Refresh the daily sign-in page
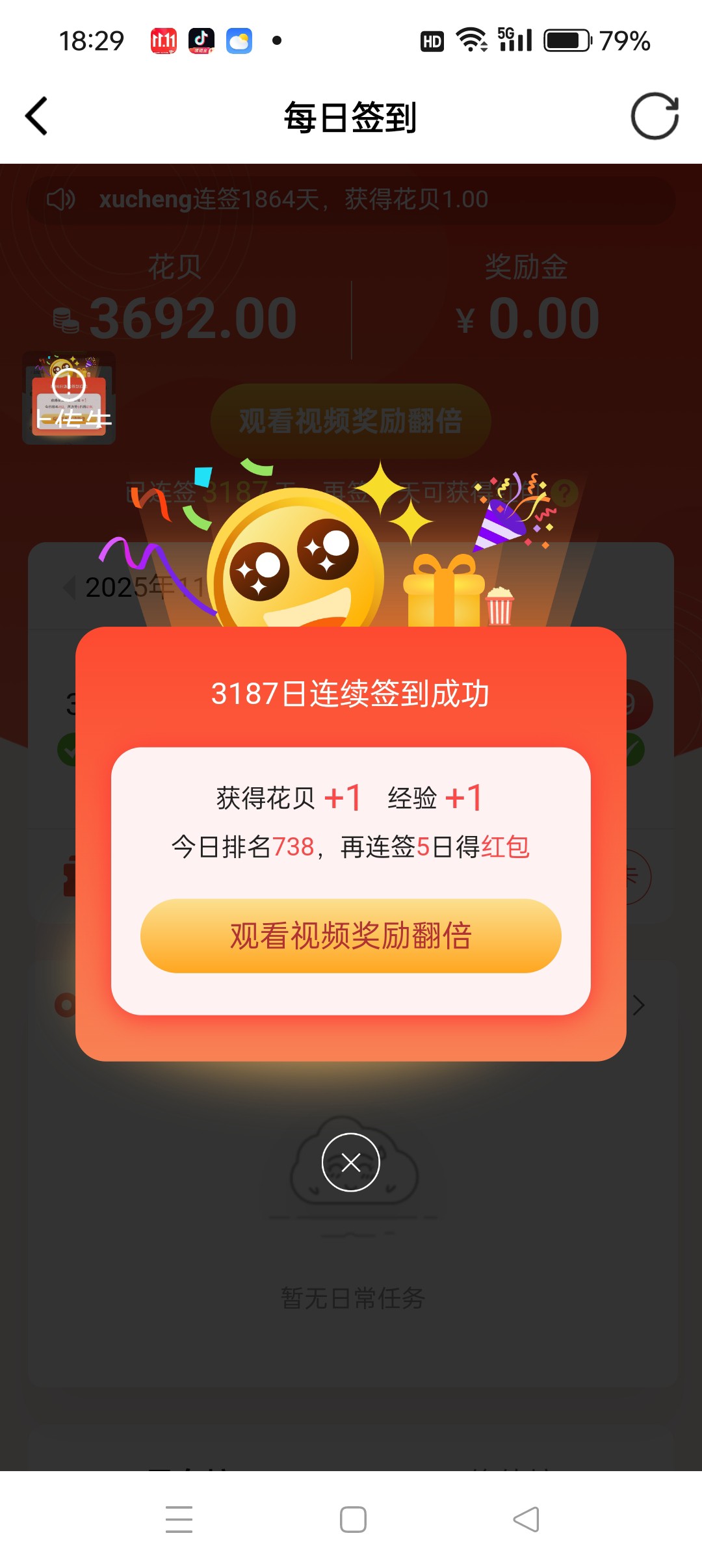This screenshot has width=702, height=1568. coord(655,116)
